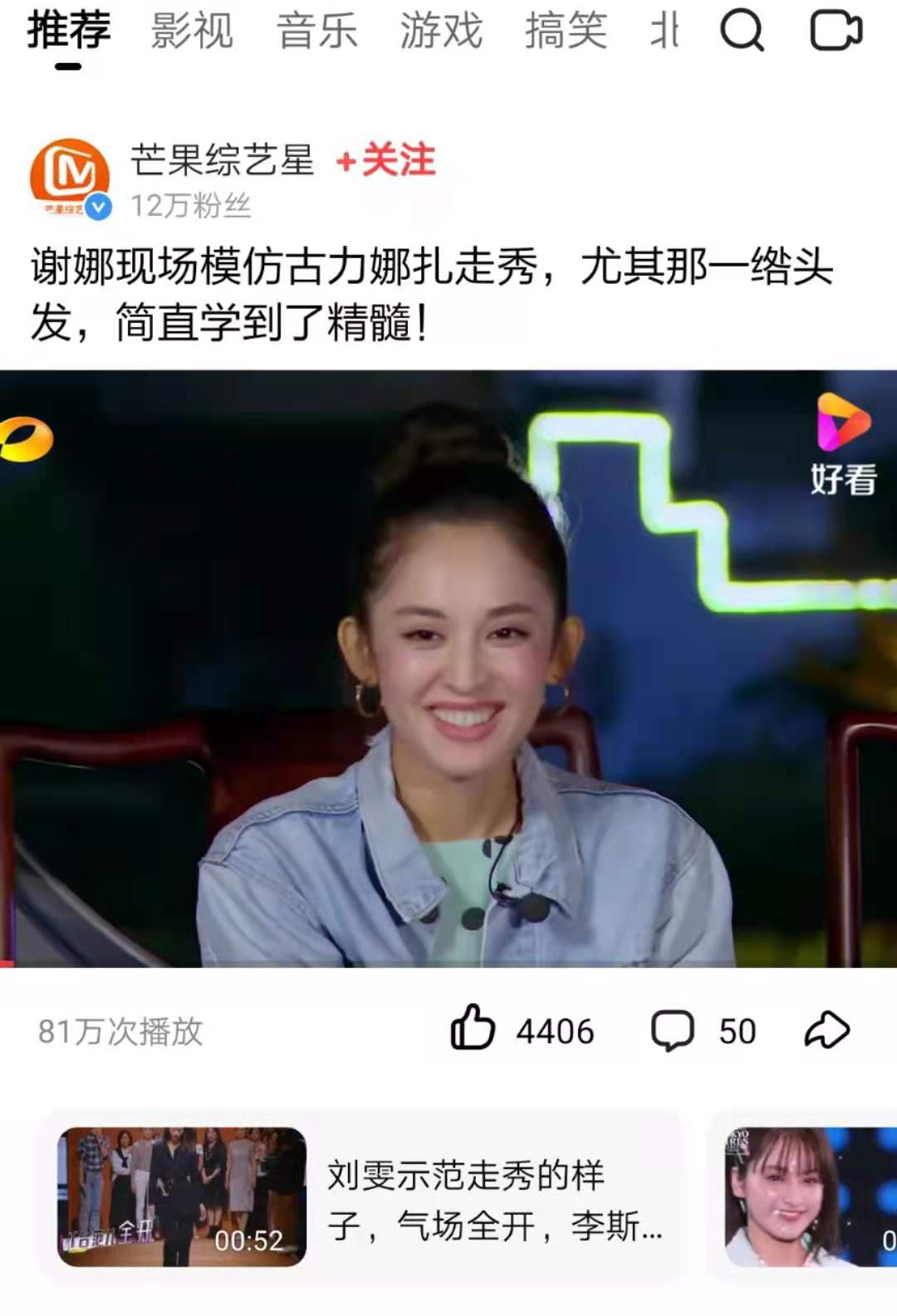Switch to the 影视 tab
The height and width of the screenshot is (1316, 897).
click(x=192, y=32)
